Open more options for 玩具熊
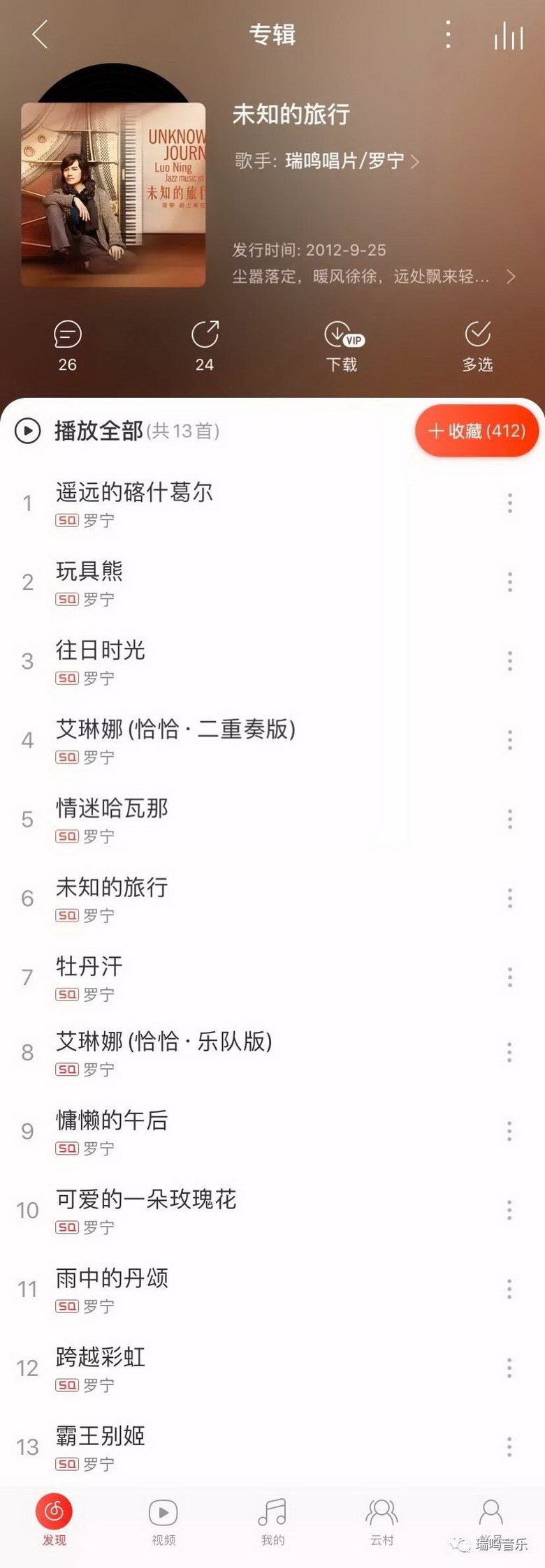 point(510,582)
